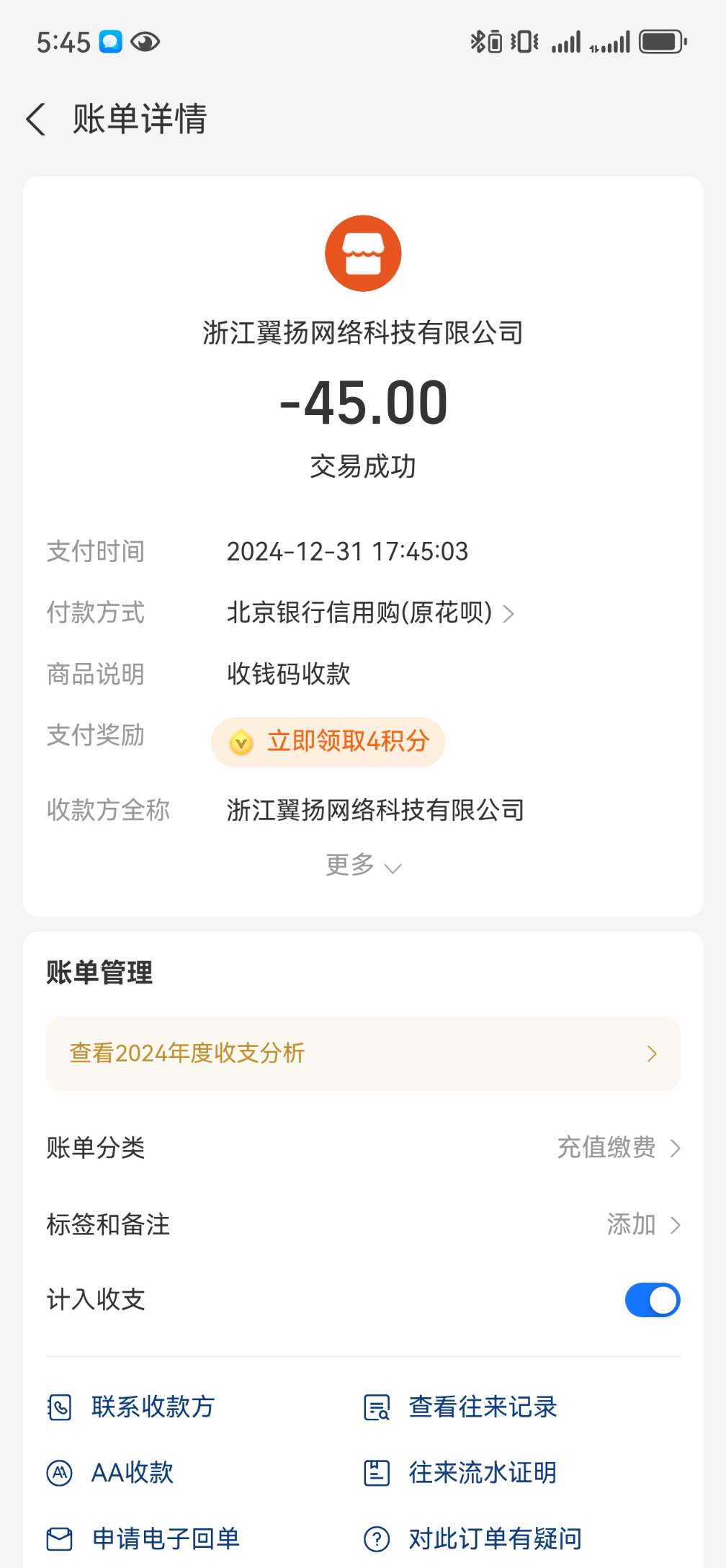
Task: Open 往来流水证明
Action: (x=462, y=1472)
